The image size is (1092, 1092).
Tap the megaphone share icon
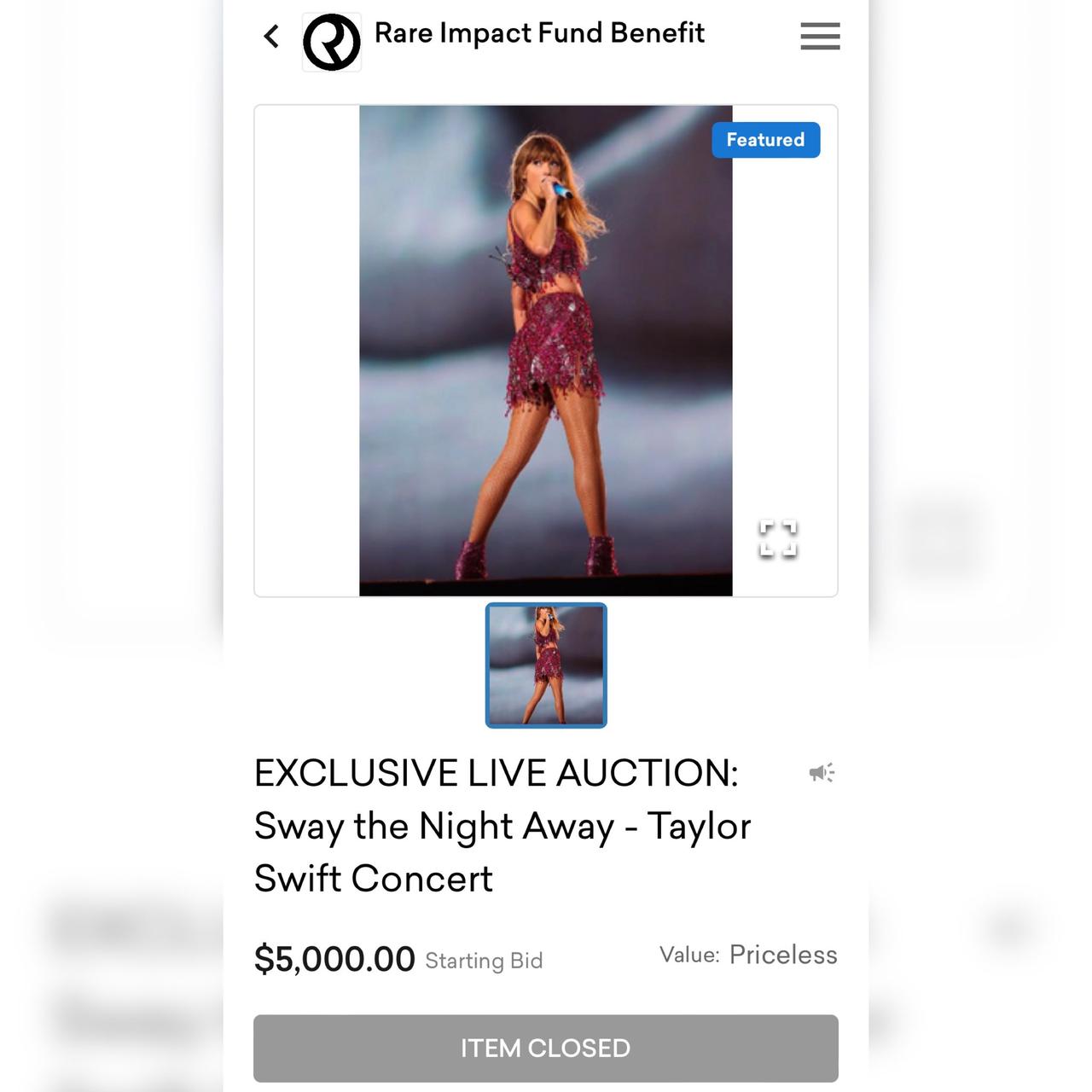(822, 773)
